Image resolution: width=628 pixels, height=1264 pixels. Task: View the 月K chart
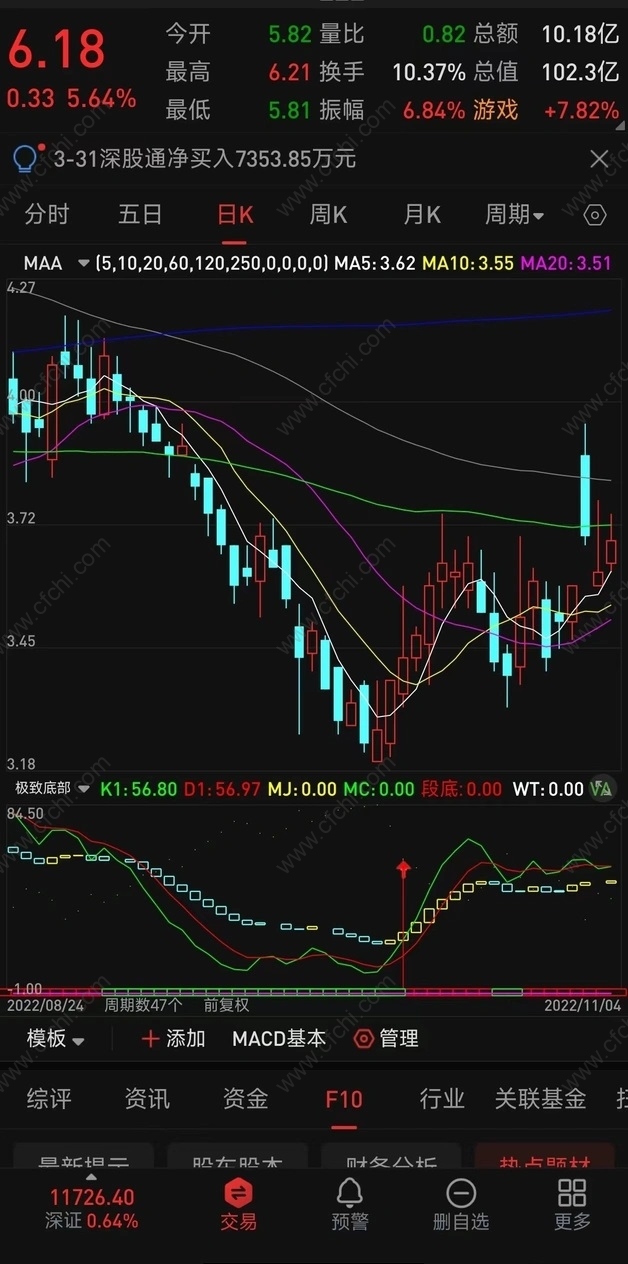pos(422,214)
